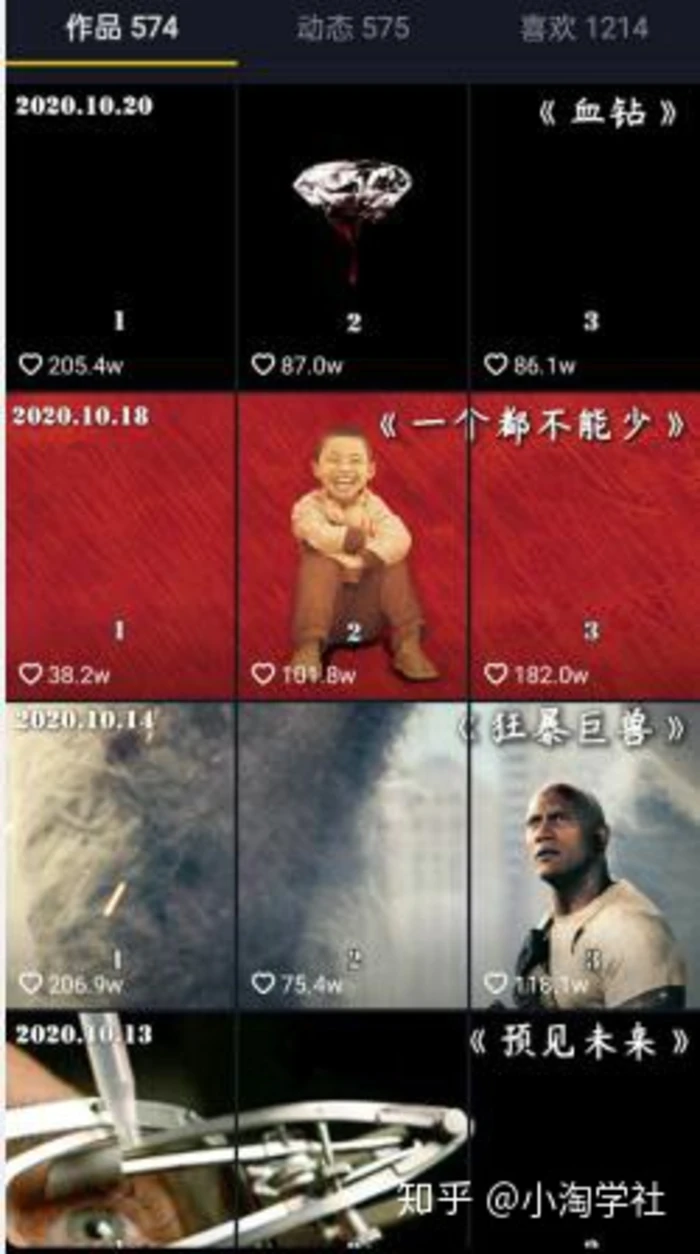
Task: Open the 2020.10.14 video with 206.9w likes
Action: pos(120,855)
